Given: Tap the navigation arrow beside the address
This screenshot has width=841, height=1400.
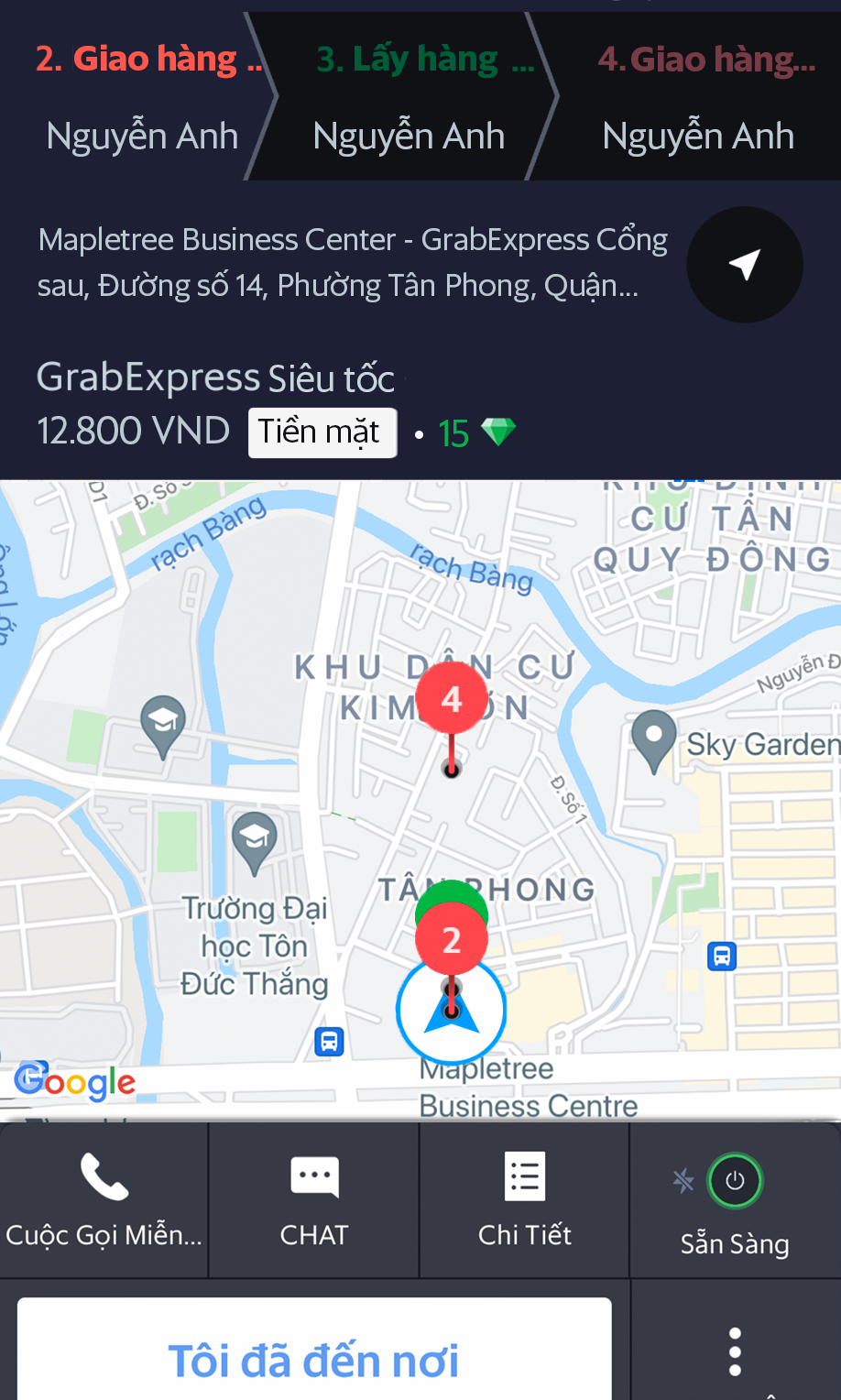Looking at the screenshot, I should [x=745, y=265].
